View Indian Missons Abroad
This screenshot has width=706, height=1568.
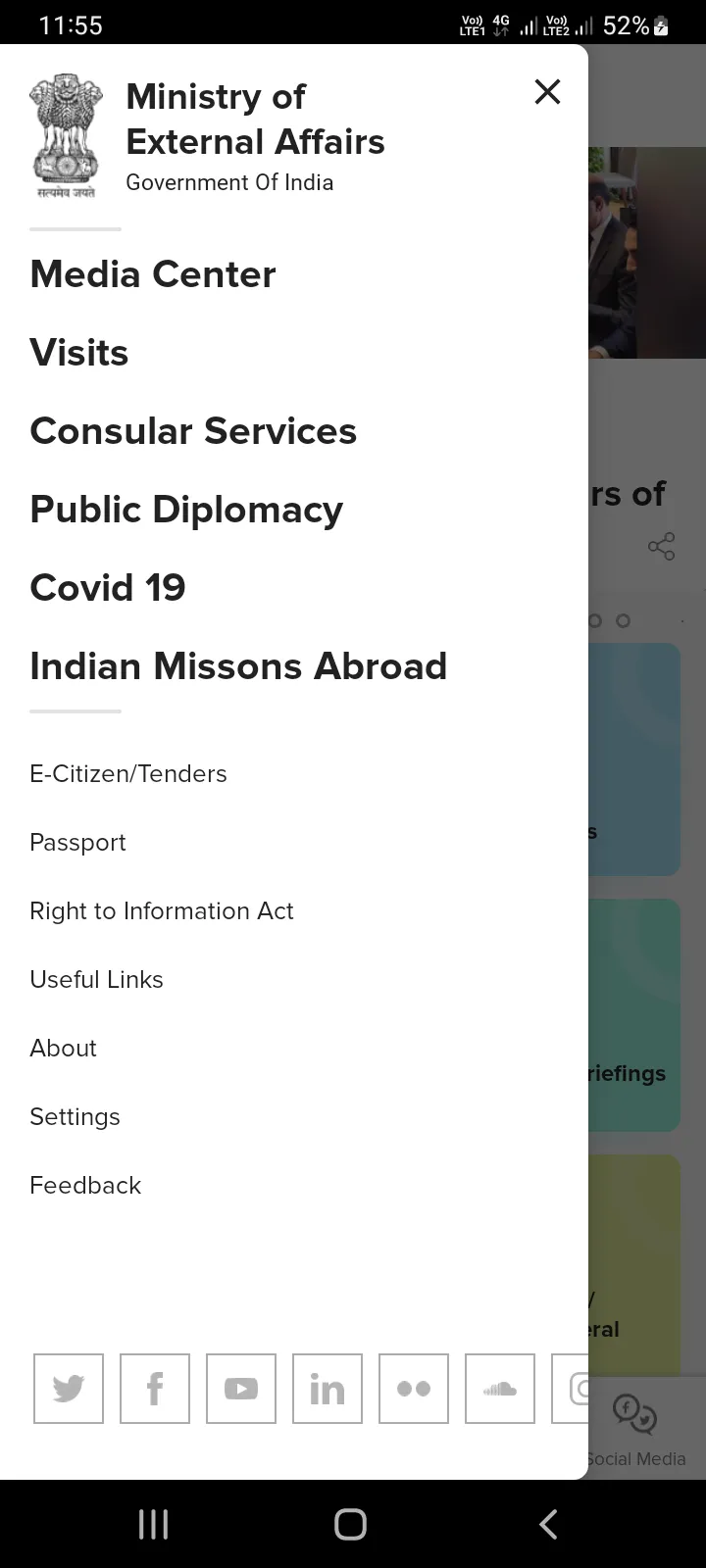tap(238, 666)
